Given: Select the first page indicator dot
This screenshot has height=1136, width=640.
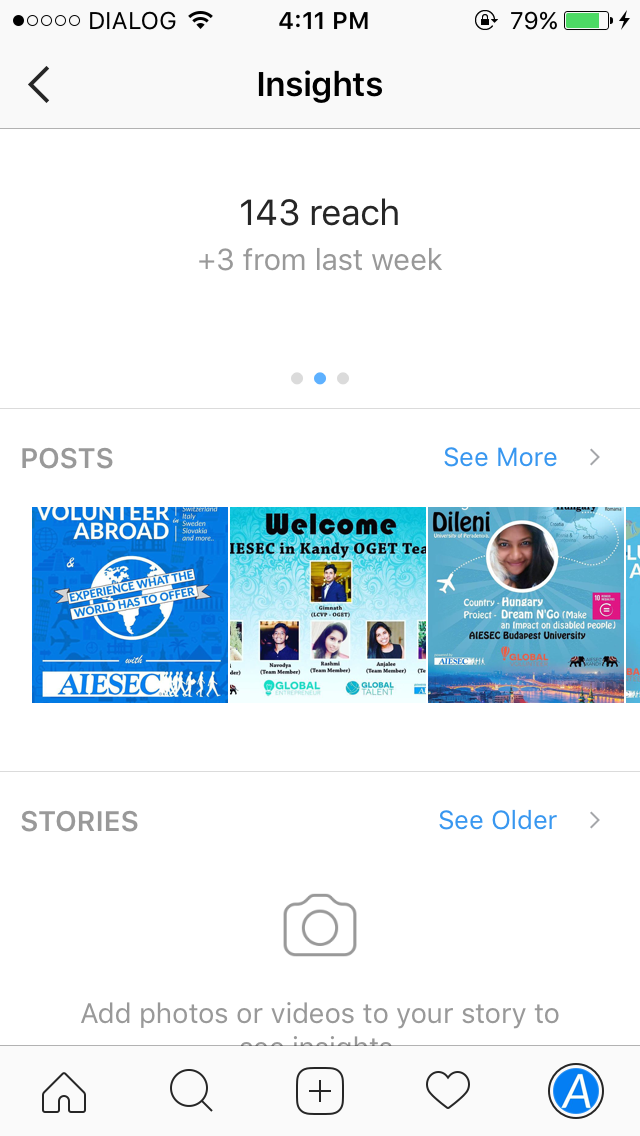Looking at the screenshot, I should [296, 378].
